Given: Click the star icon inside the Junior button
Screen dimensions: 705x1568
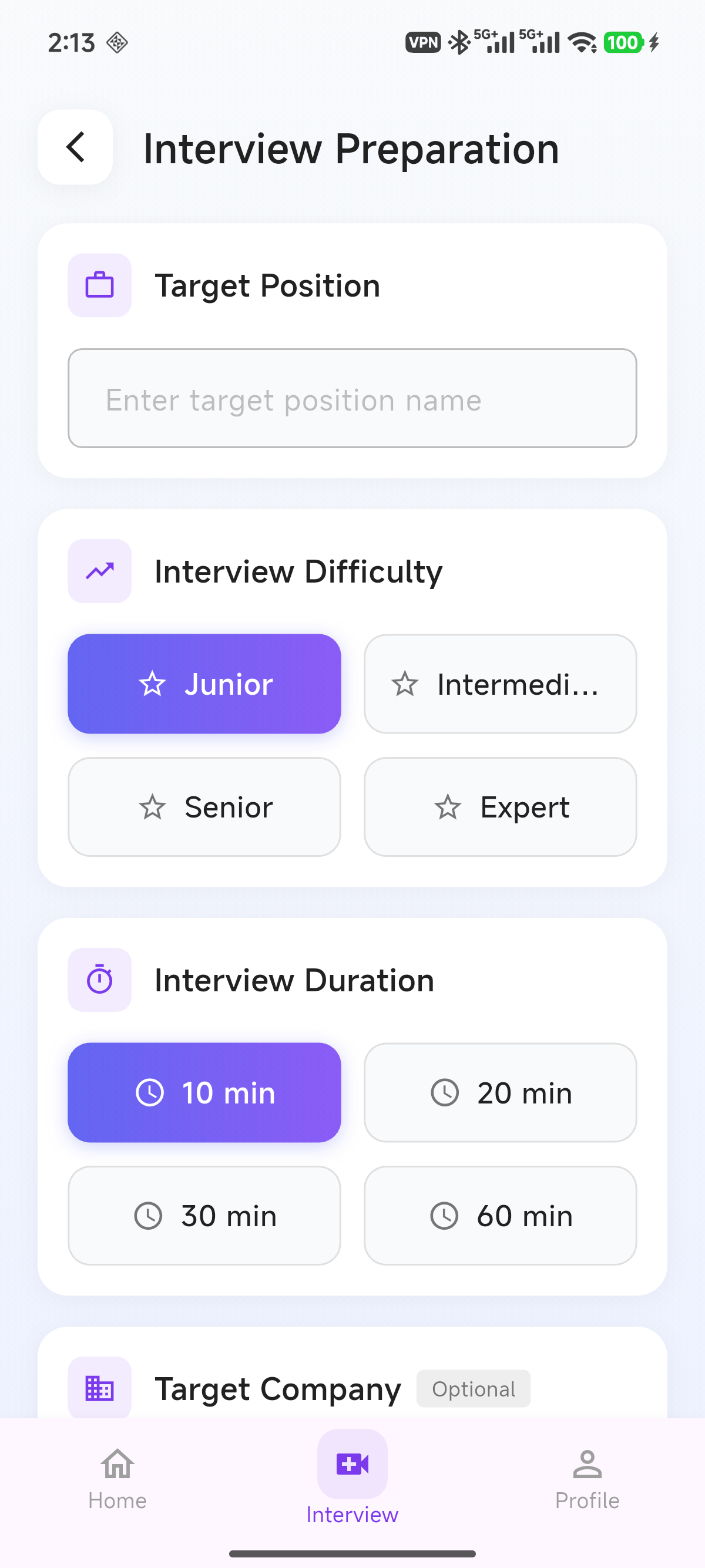Looking at the screenshot, I should pyautogui.click(x=153, y=684).
